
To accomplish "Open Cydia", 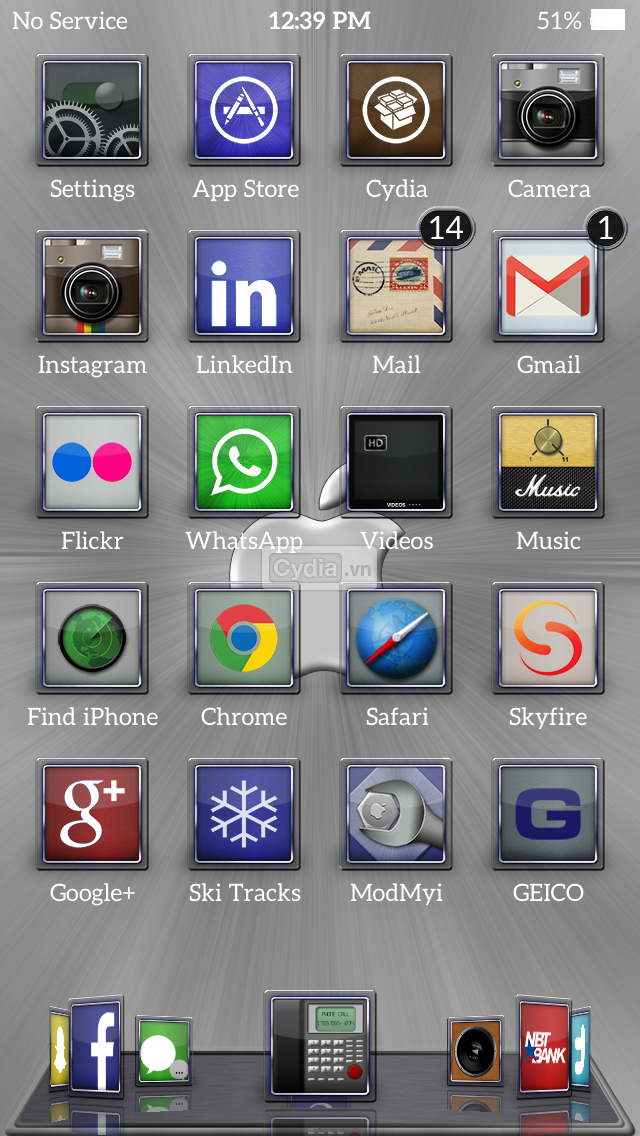I will click(396, 111).
